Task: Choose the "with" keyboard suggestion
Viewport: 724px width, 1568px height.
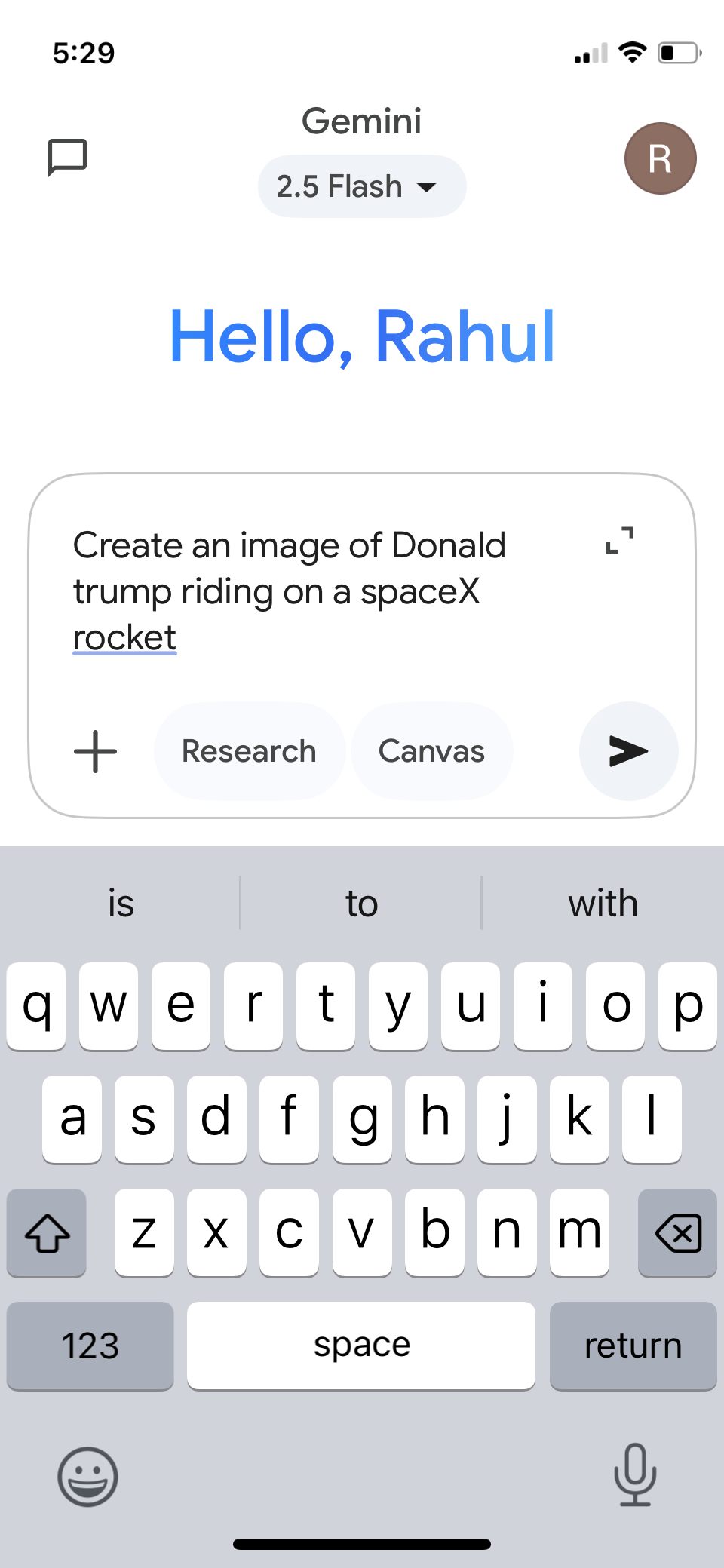Action: (x=603, y=903)
